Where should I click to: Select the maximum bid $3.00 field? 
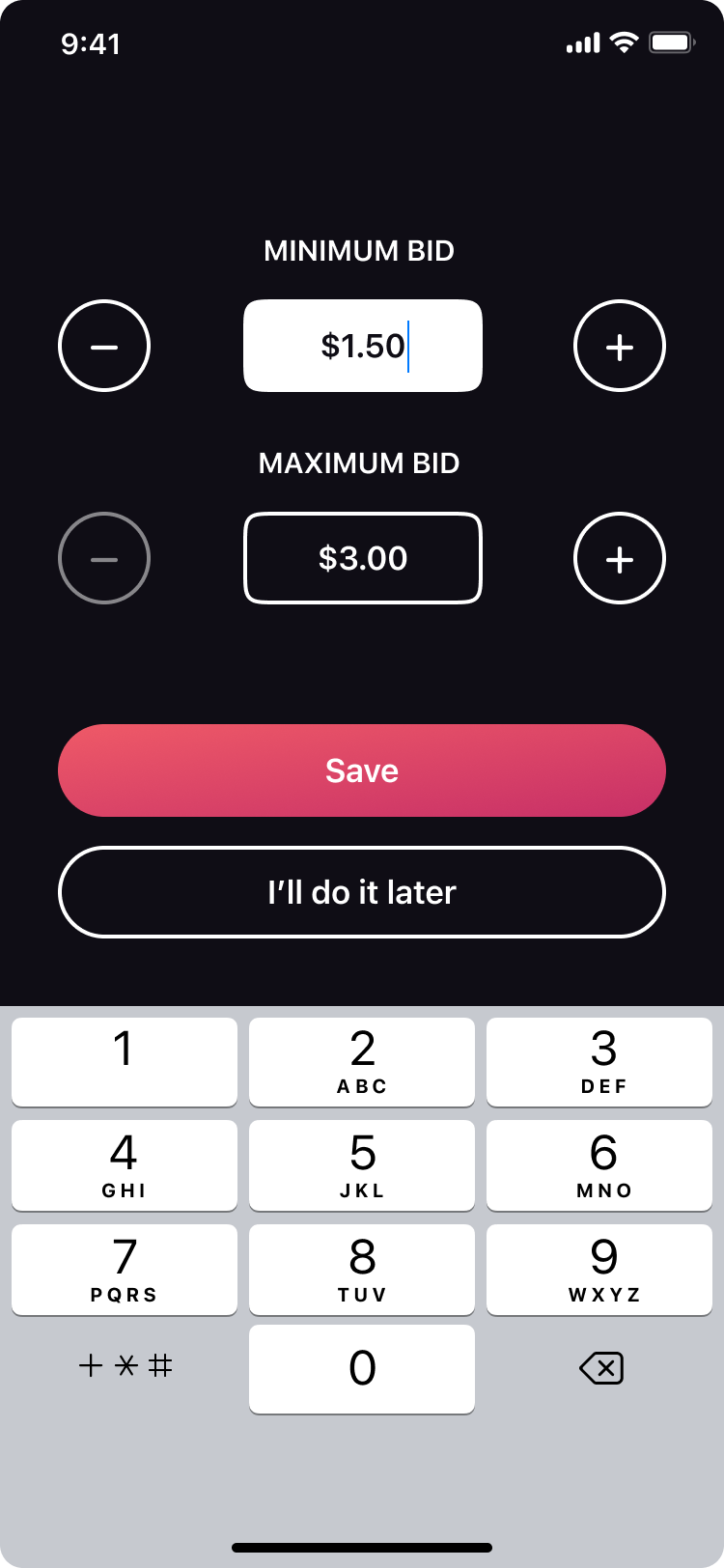pyautogui.click(x=363, y=558)
